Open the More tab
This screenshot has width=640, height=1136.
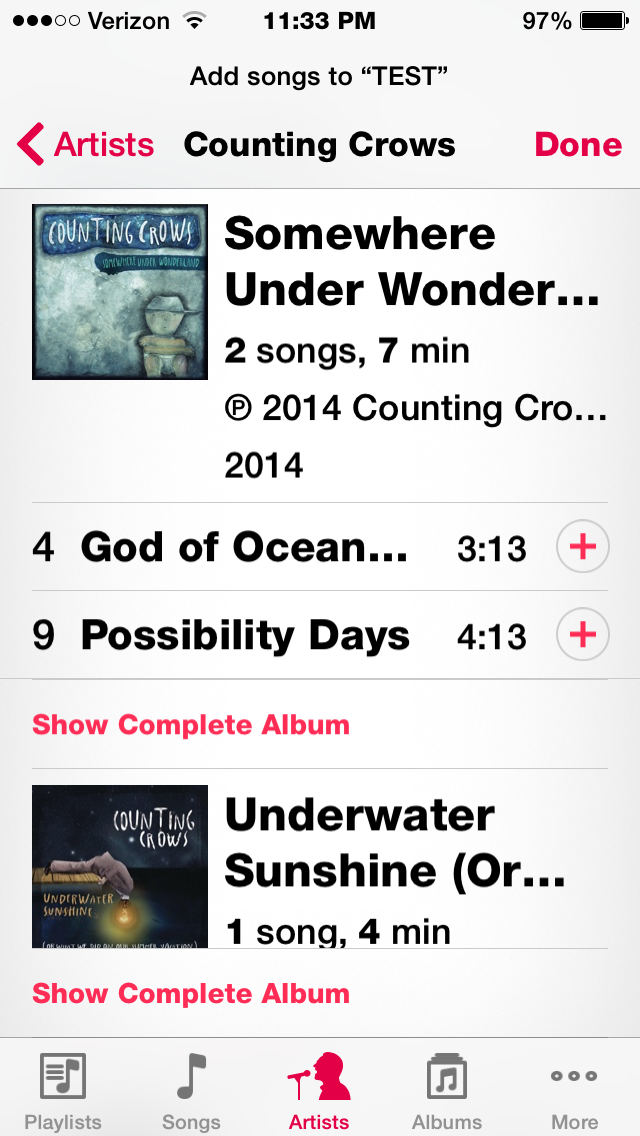575,1090
